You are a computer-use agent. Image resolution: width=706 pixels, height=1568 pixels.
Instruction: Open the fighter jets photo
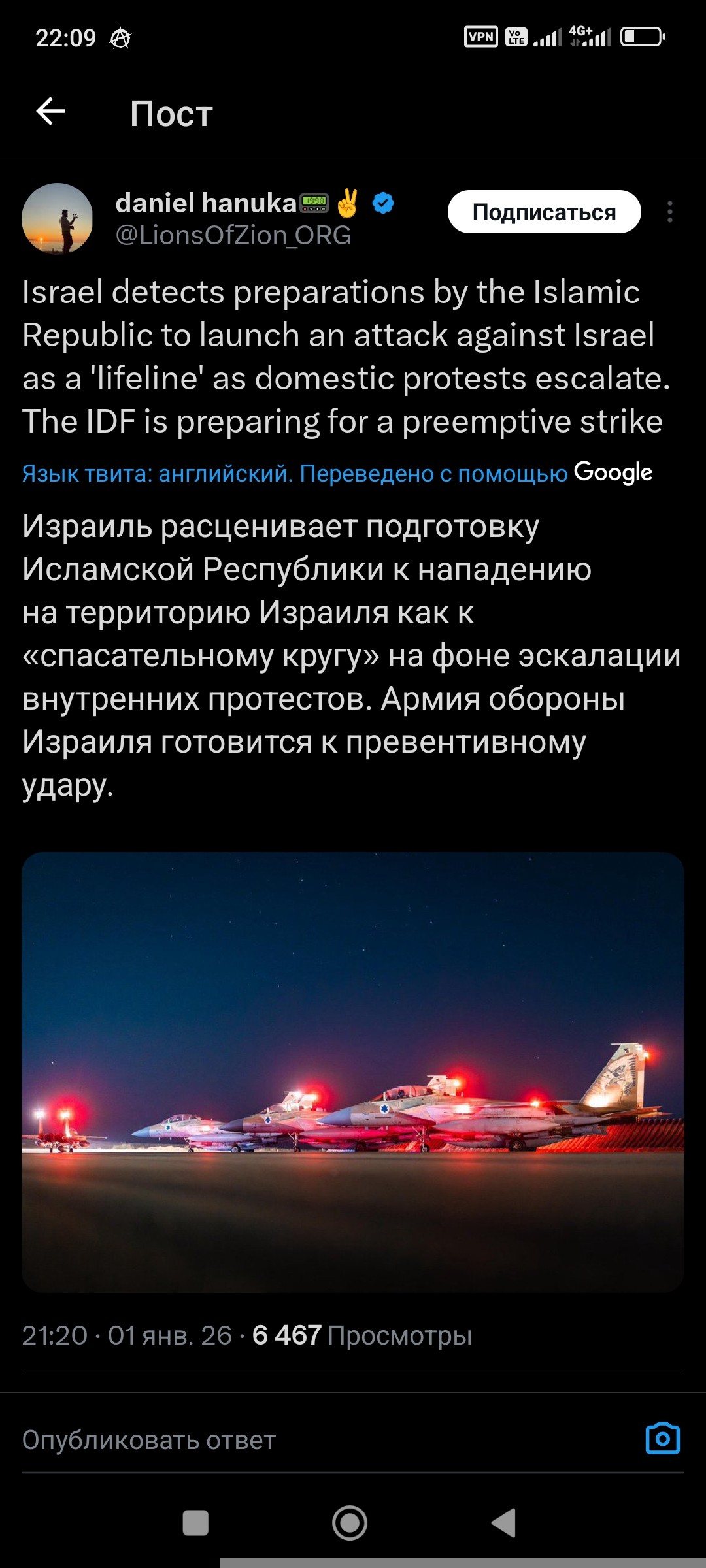[353, 1071]
